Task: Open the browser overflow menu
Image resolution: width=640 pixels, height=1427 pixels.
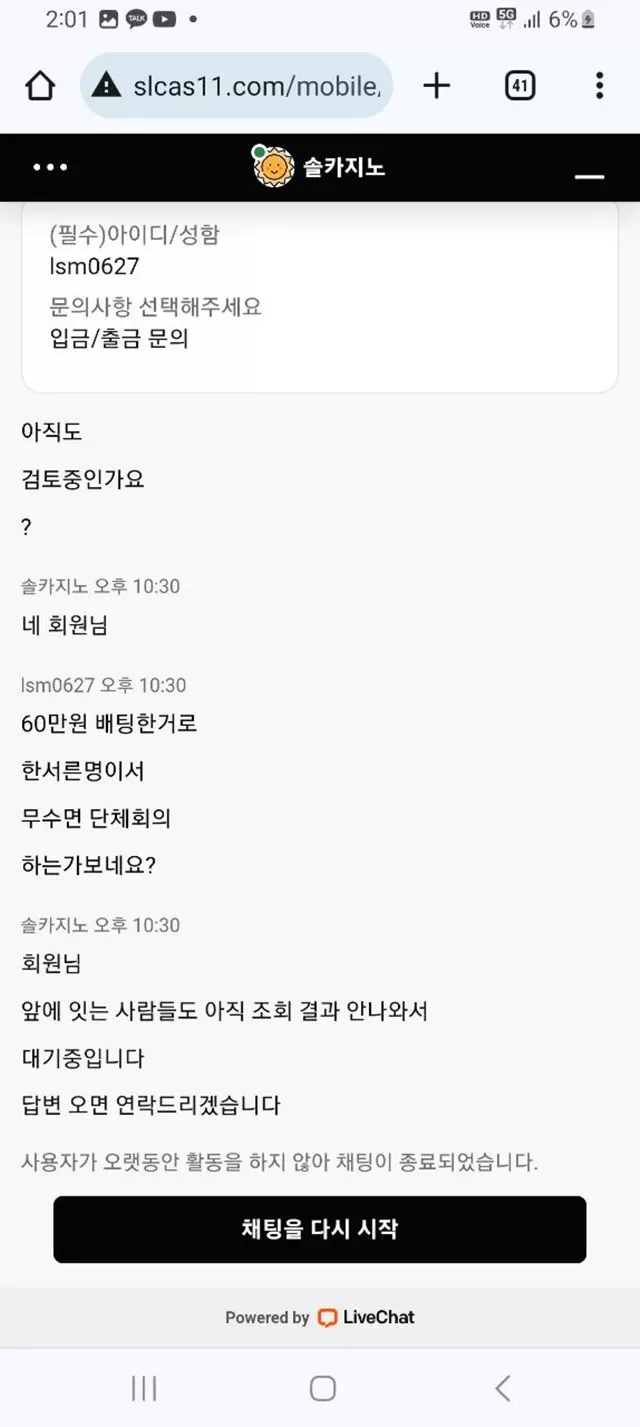Action: [x=599, y=86]
